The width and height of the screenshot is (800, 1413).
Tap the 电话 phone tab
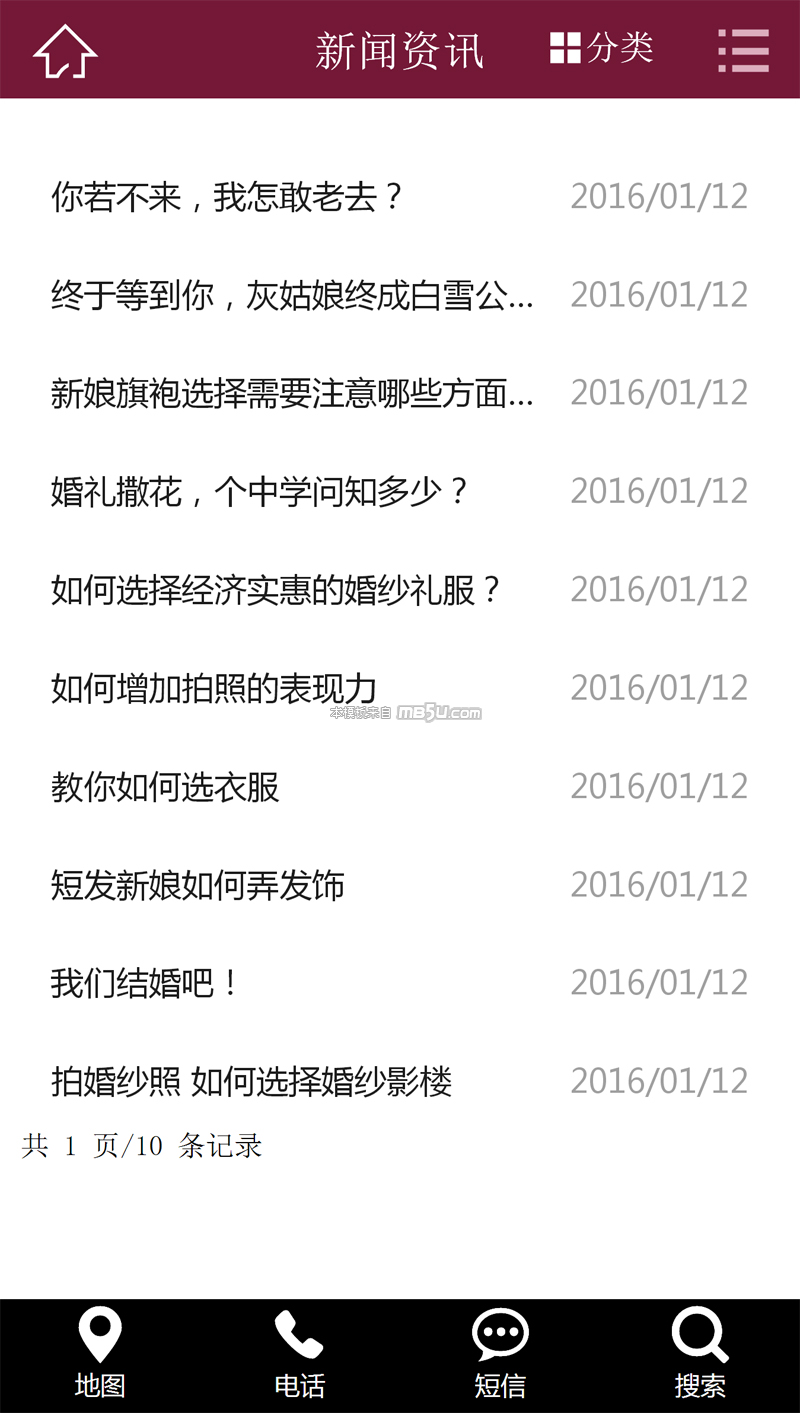(x=299, y=1355)
